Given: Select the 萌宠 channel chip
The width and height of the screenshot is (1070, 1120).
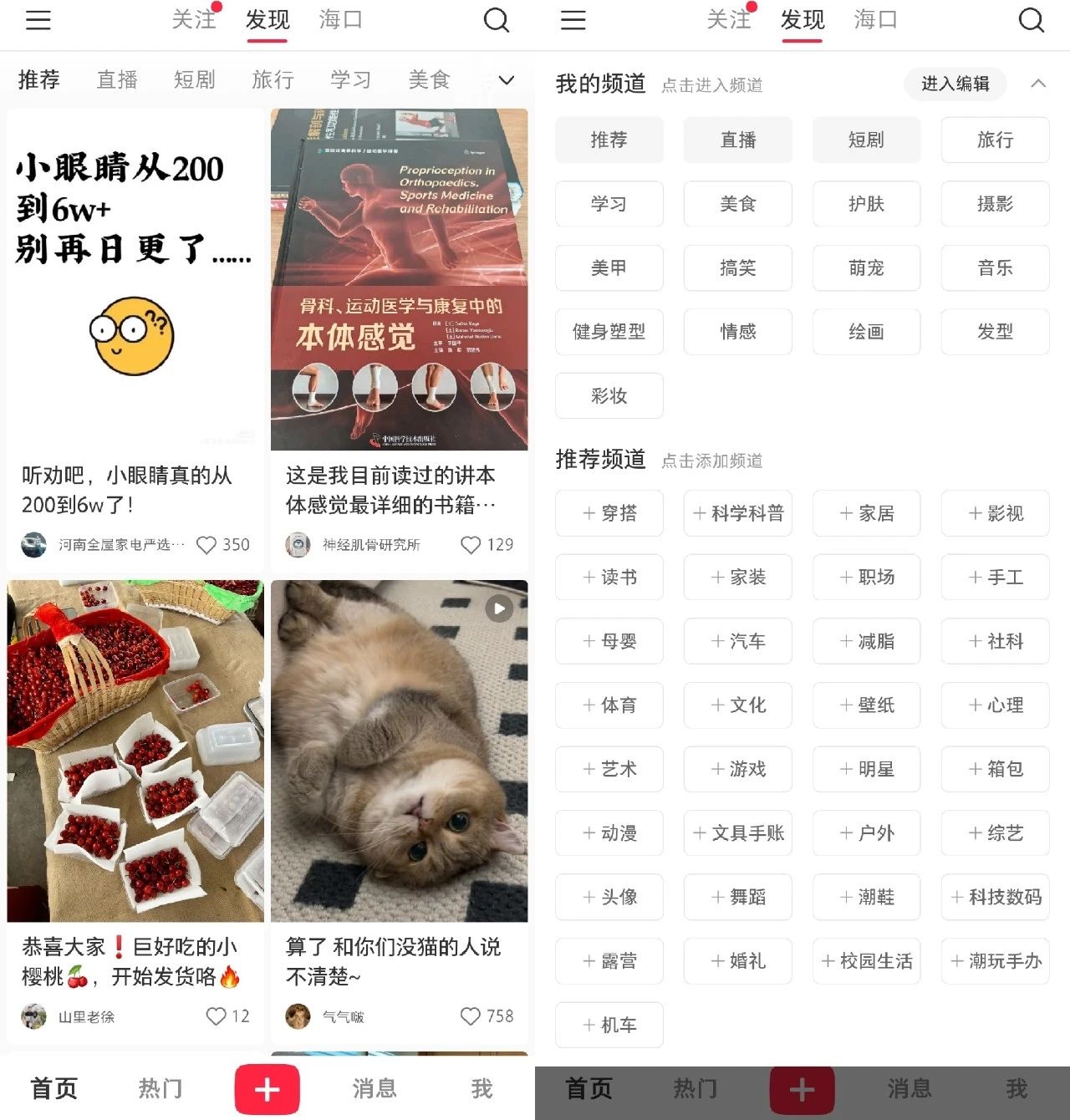Looking at the screenshot, I should pyautogui.click(x=866, y=267).
